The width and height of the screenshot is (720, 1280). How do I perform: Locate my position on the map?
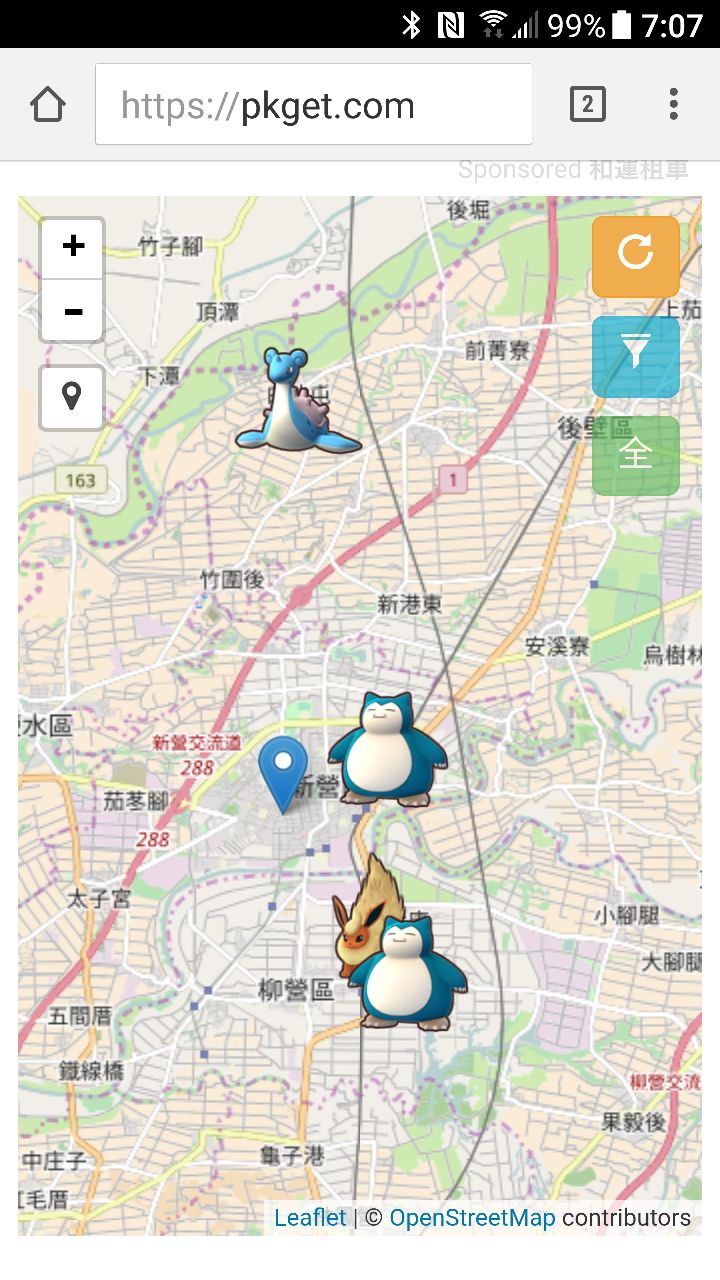(x=72, y=397)
